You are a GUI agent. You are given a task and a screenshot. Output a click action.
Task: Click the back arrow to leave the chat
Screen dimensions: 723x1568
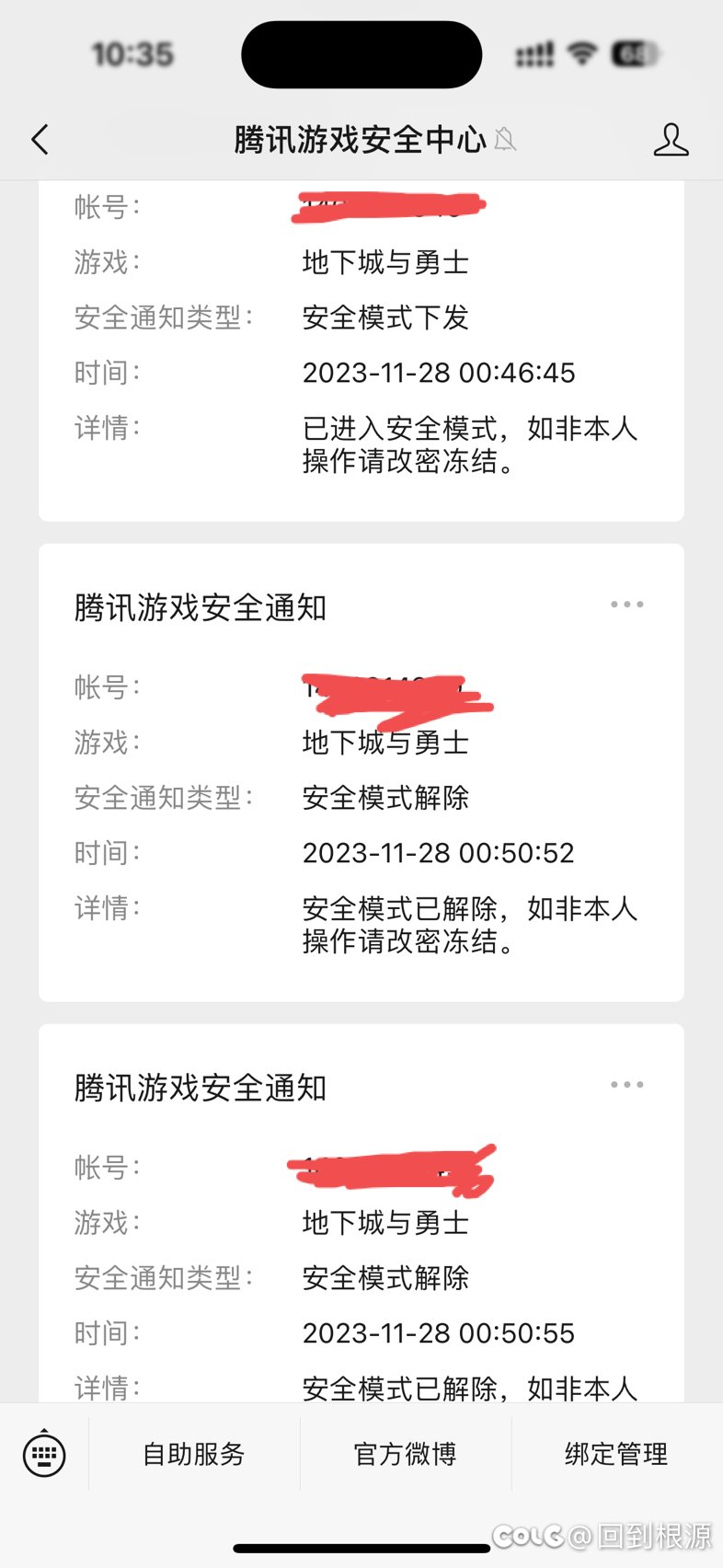point(39,139)
